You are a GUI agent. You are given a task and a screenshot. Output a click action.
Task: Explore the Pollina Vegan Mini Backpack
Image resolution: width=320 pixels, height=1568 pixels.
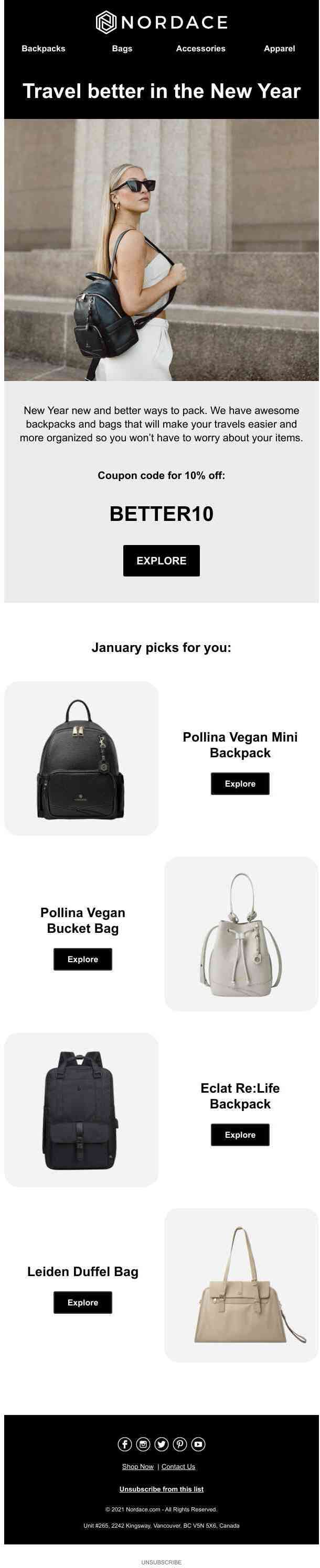pos(240,783)
